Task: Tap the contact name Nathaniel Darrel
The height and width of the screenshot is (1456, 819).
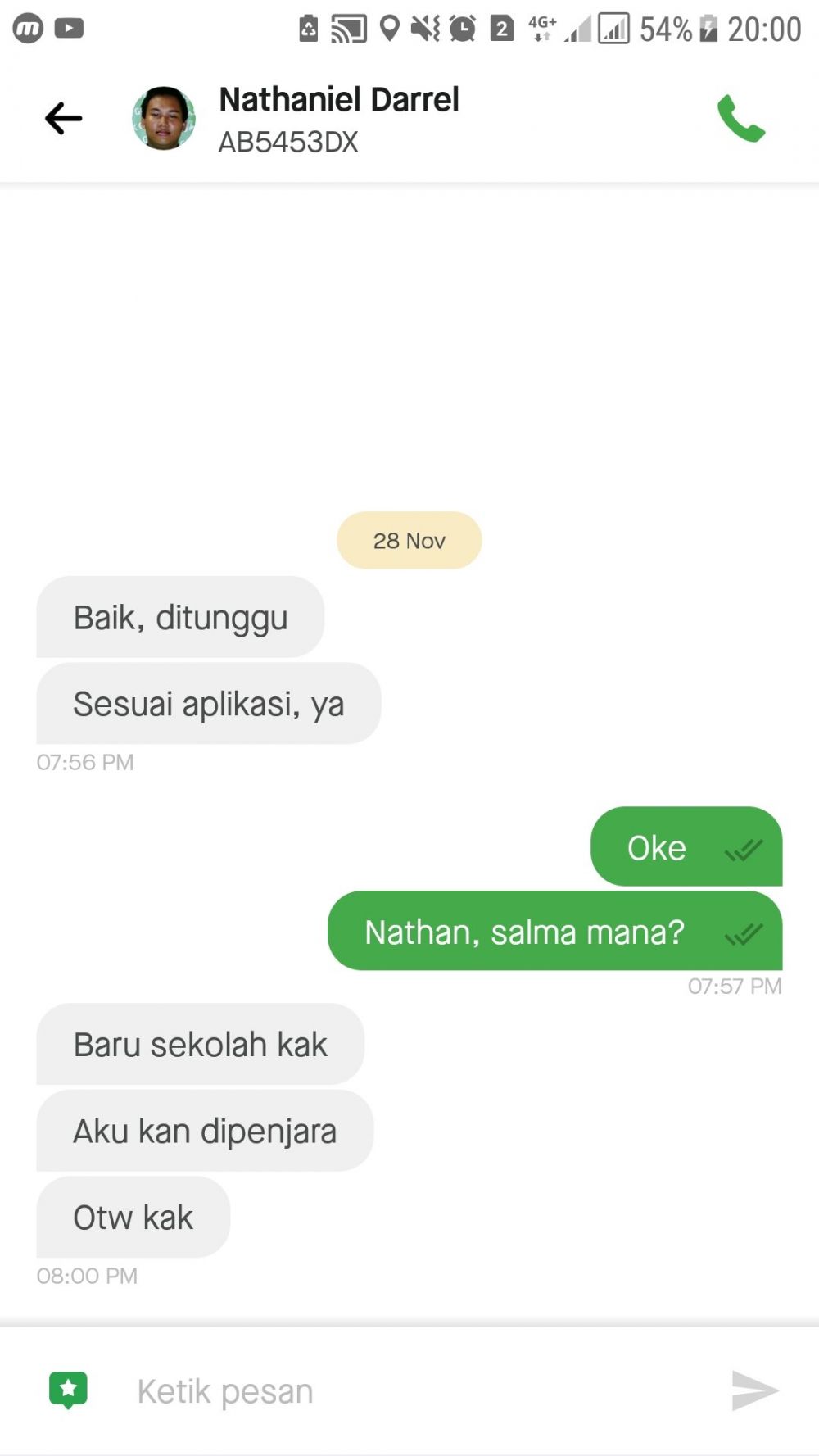Action: point(339,98)
